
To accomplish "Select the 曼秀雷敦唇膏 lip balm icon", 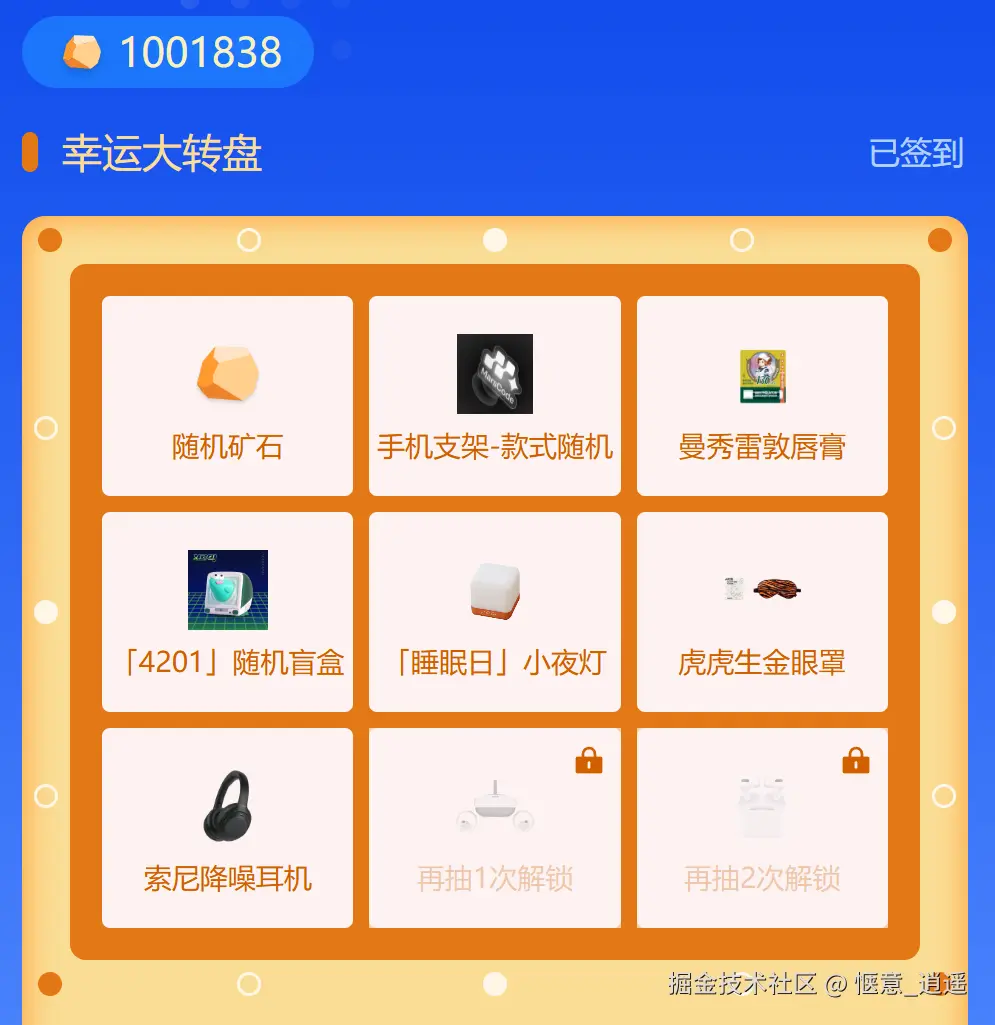I will 762,378.
